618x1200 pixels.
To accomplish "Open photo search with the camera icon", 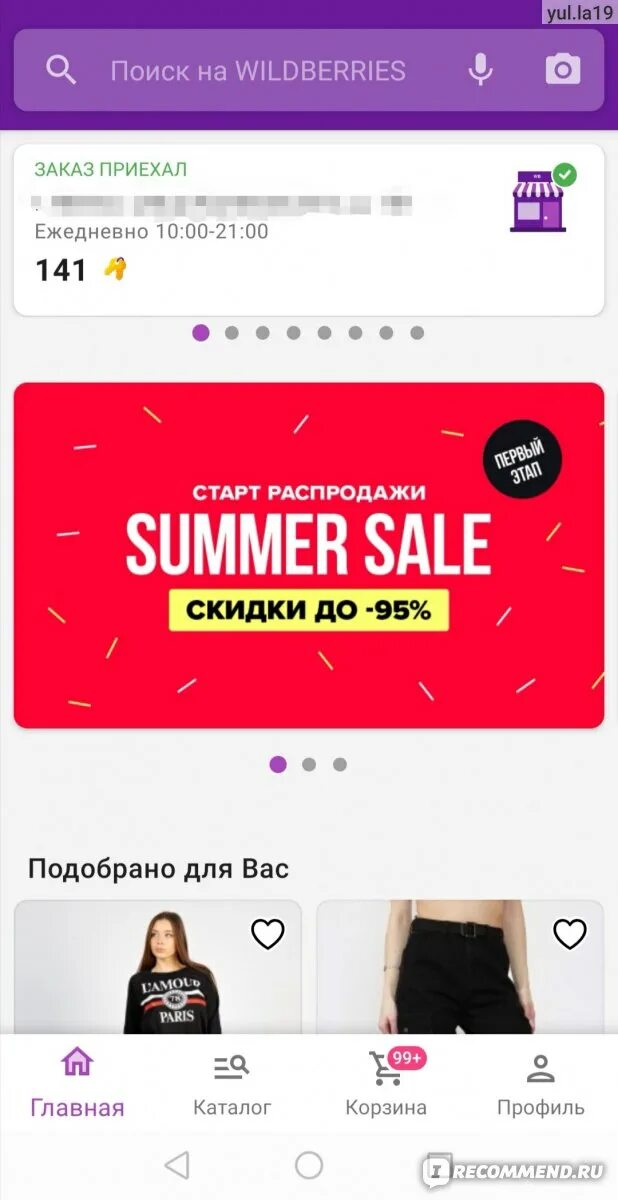I will tap(563, 70).
